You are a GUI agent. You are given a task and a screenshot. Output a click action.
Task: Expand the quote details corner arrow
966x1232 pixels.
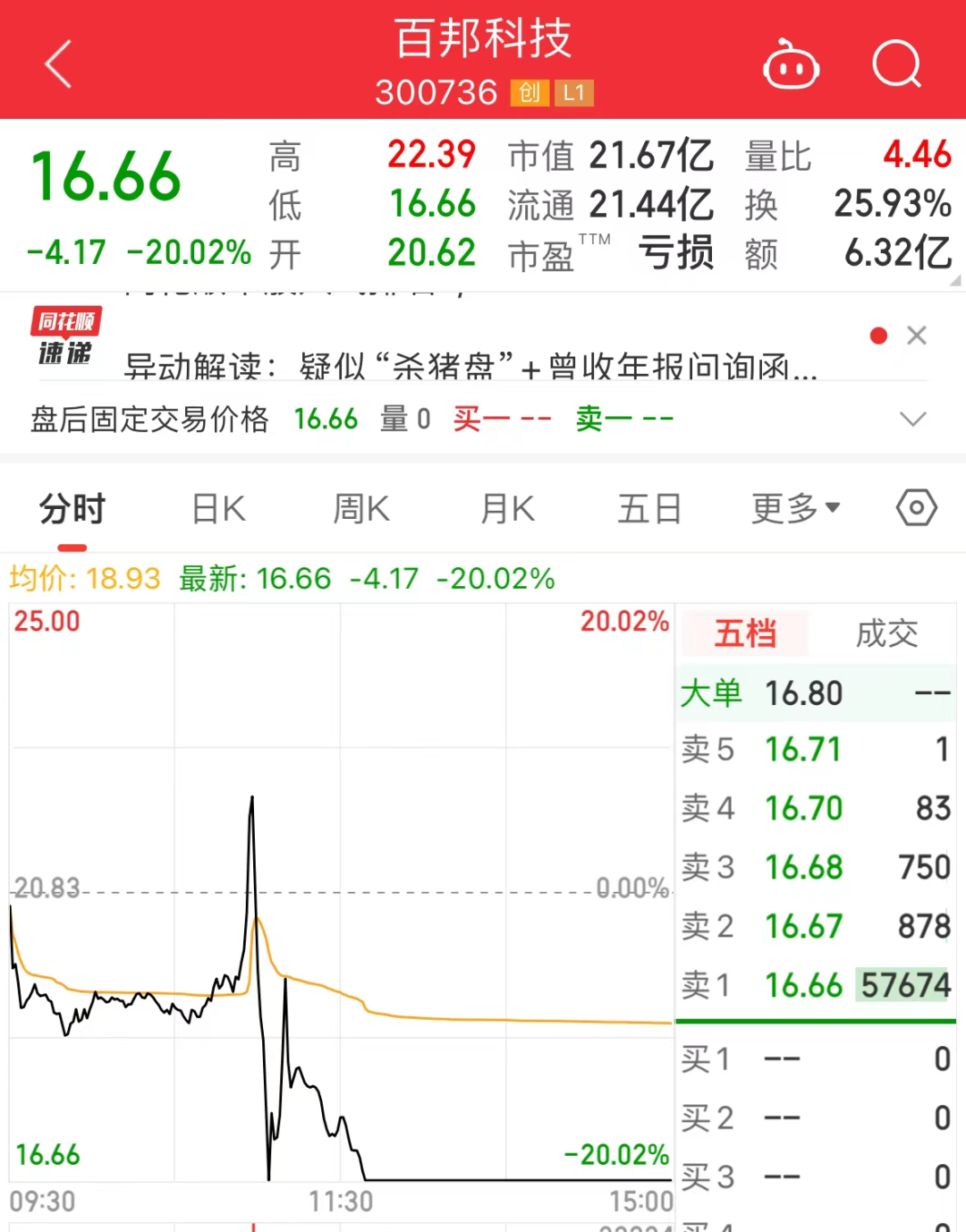[x=954, y=281]
